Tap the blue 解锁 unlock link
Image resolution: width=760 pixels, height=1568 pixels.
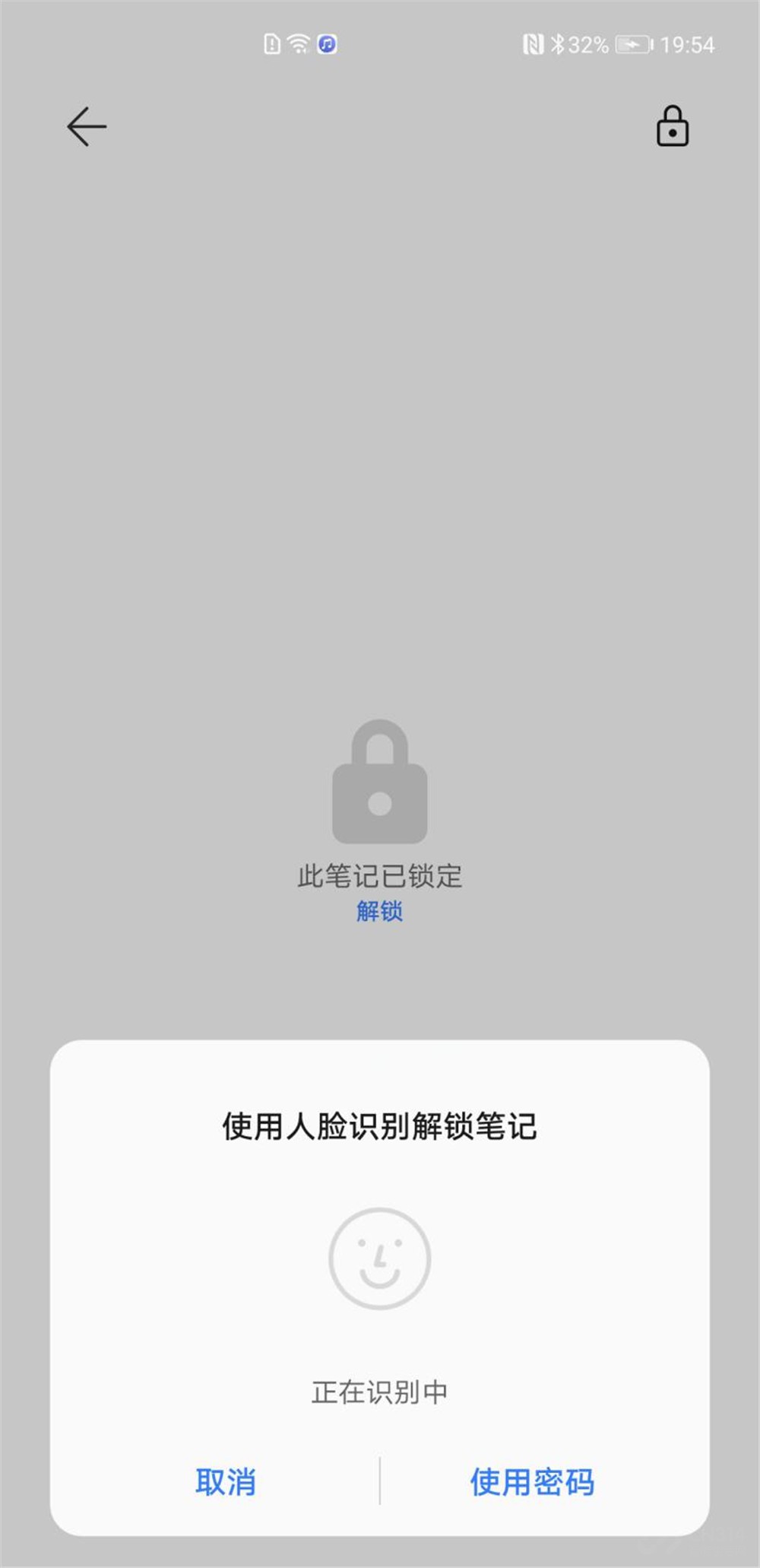379,910
